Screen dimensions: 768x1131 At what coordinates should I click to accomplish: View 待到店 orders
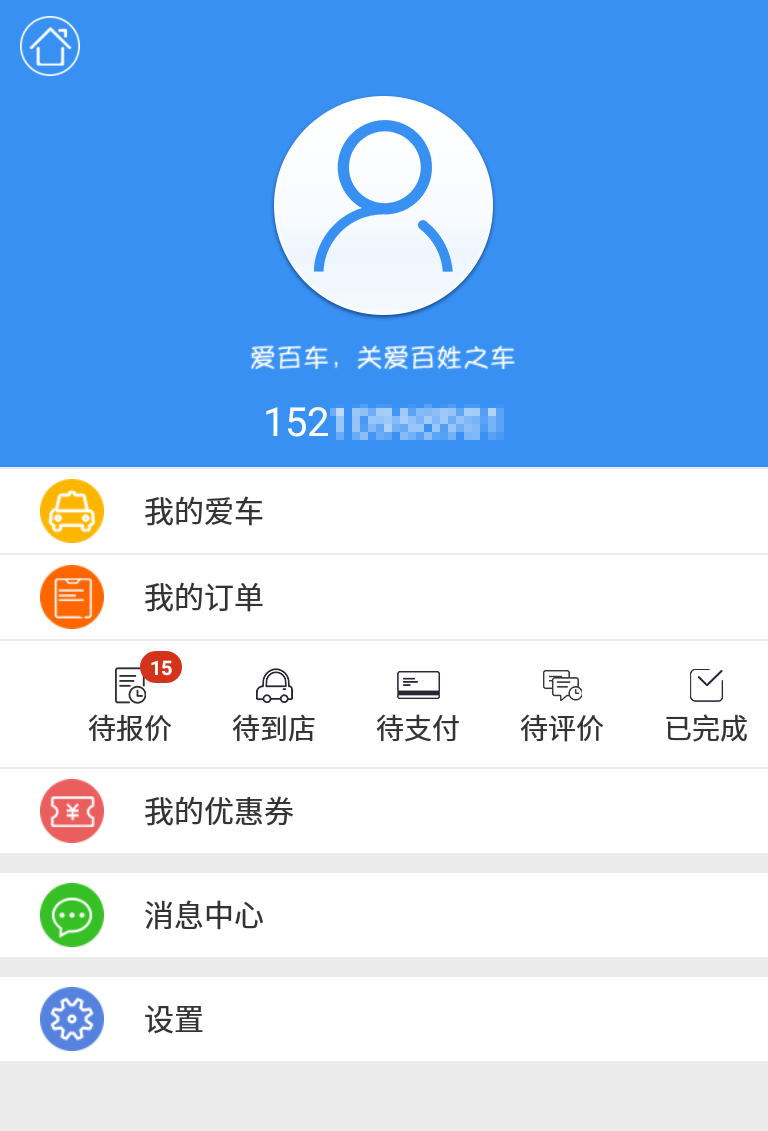coord(274,705)
